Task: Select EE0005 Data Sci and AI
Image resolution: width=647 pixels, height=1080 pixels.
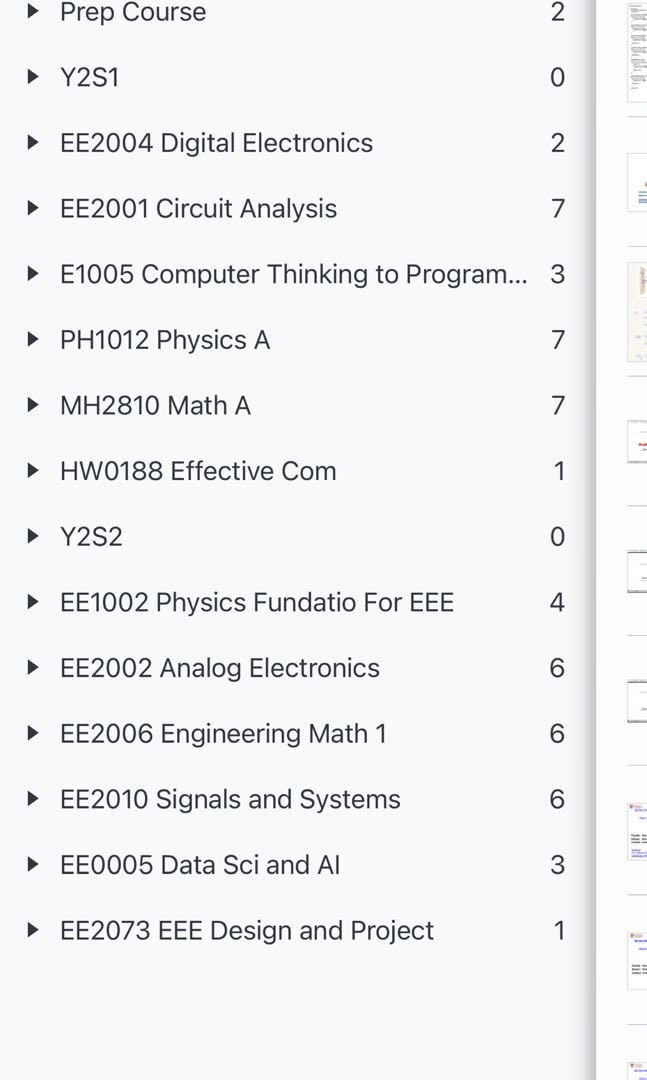Action: (200, 865)
